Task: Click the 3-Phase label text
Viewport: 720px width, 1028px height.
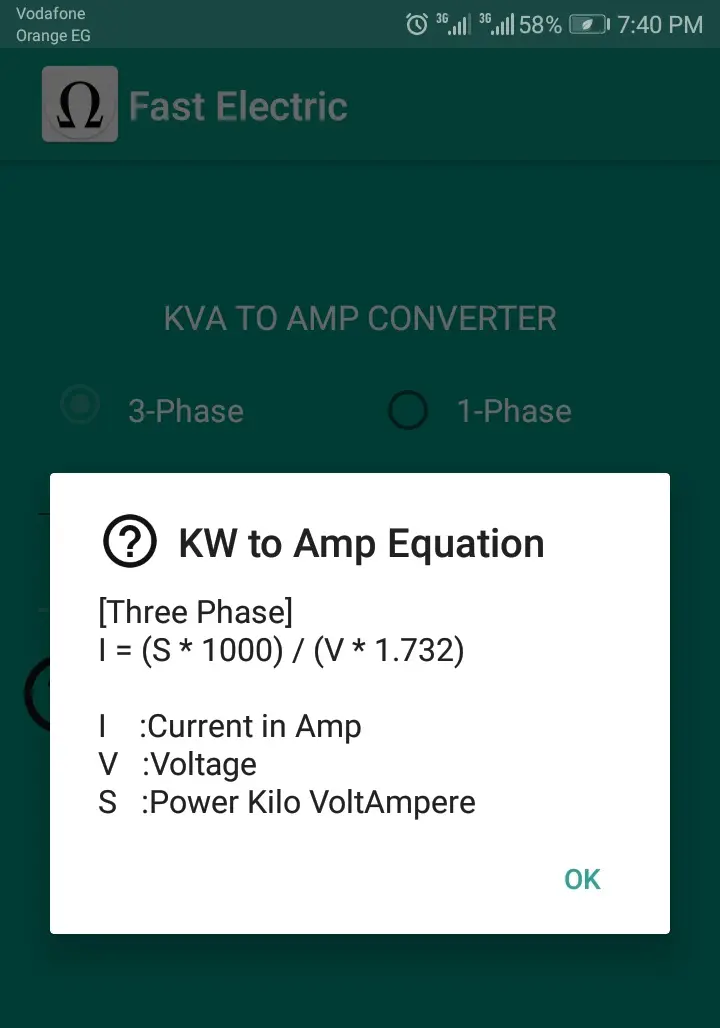Action: tap(186, 410)
